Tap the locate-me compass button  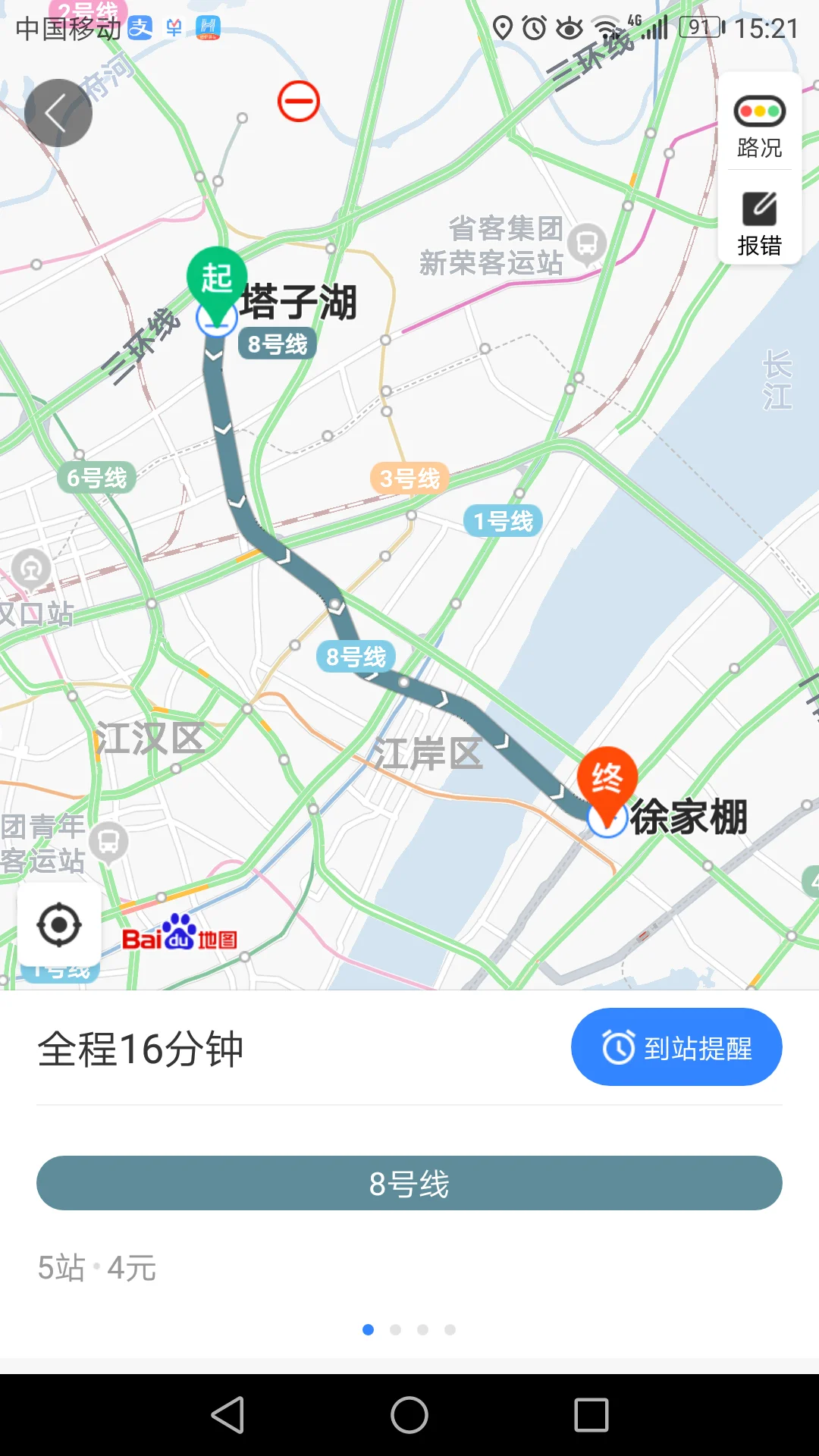tap(60, 927)
